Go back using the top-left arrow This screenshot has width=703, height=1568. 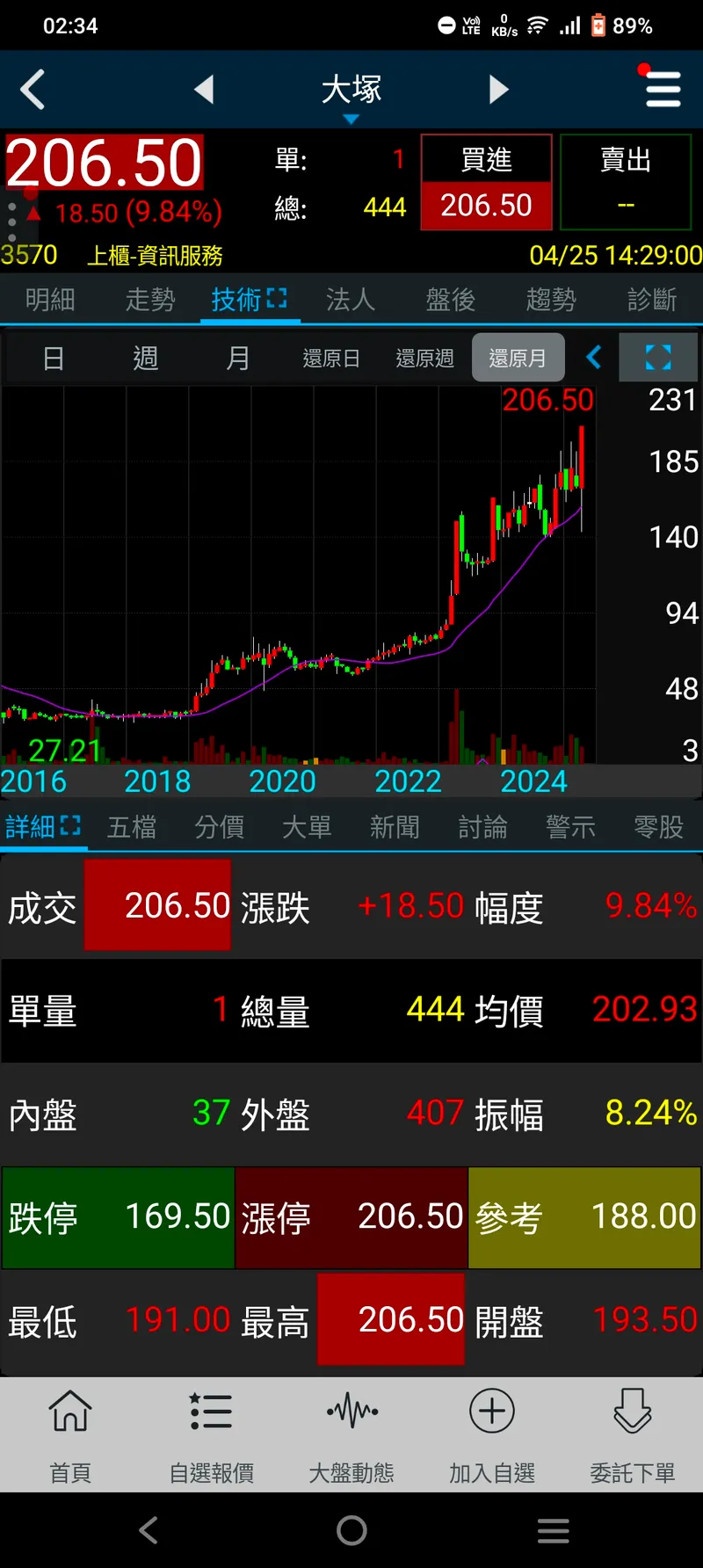point(33,90)
